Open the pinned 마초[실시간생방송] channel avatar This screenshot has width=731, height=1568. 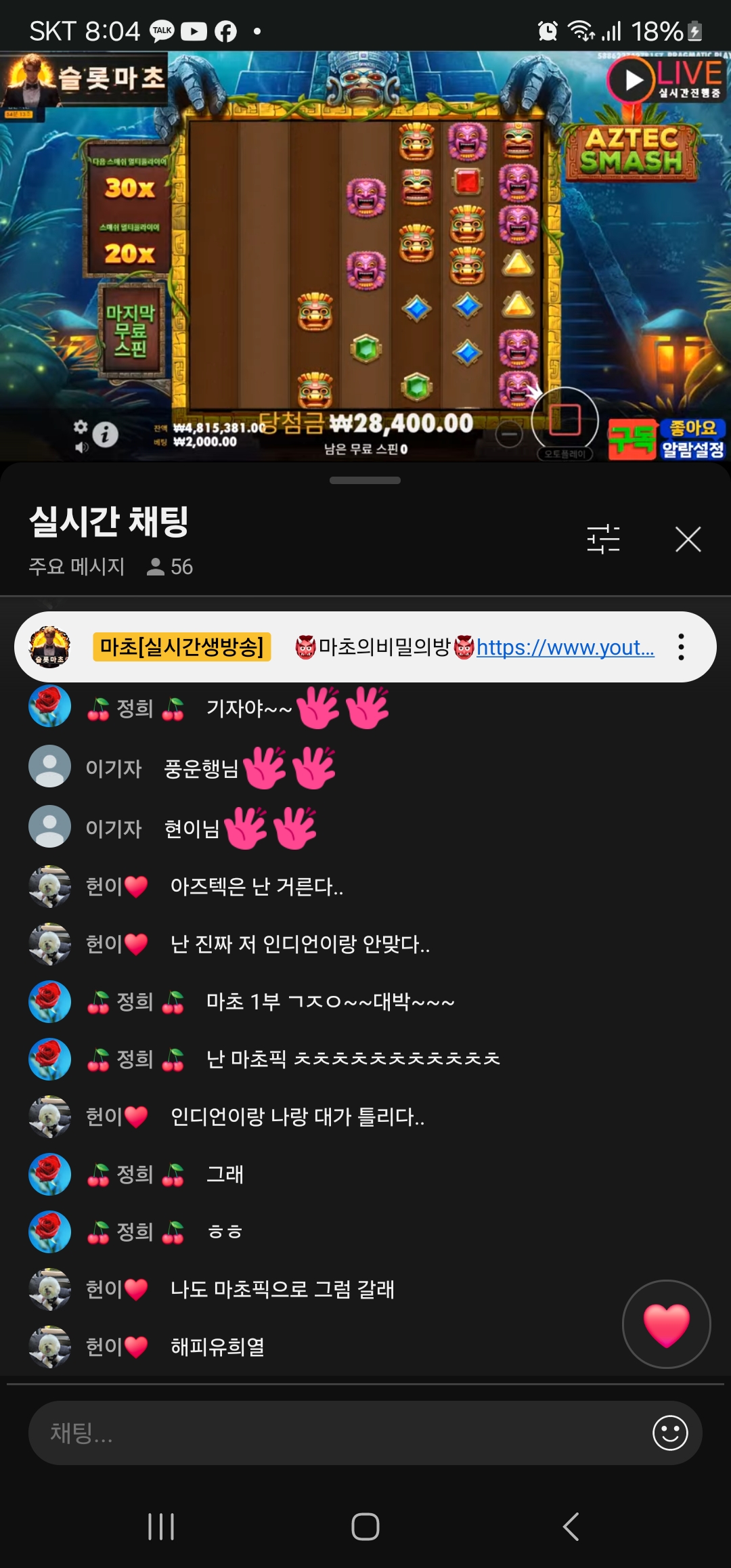click(x=49, y=647)
